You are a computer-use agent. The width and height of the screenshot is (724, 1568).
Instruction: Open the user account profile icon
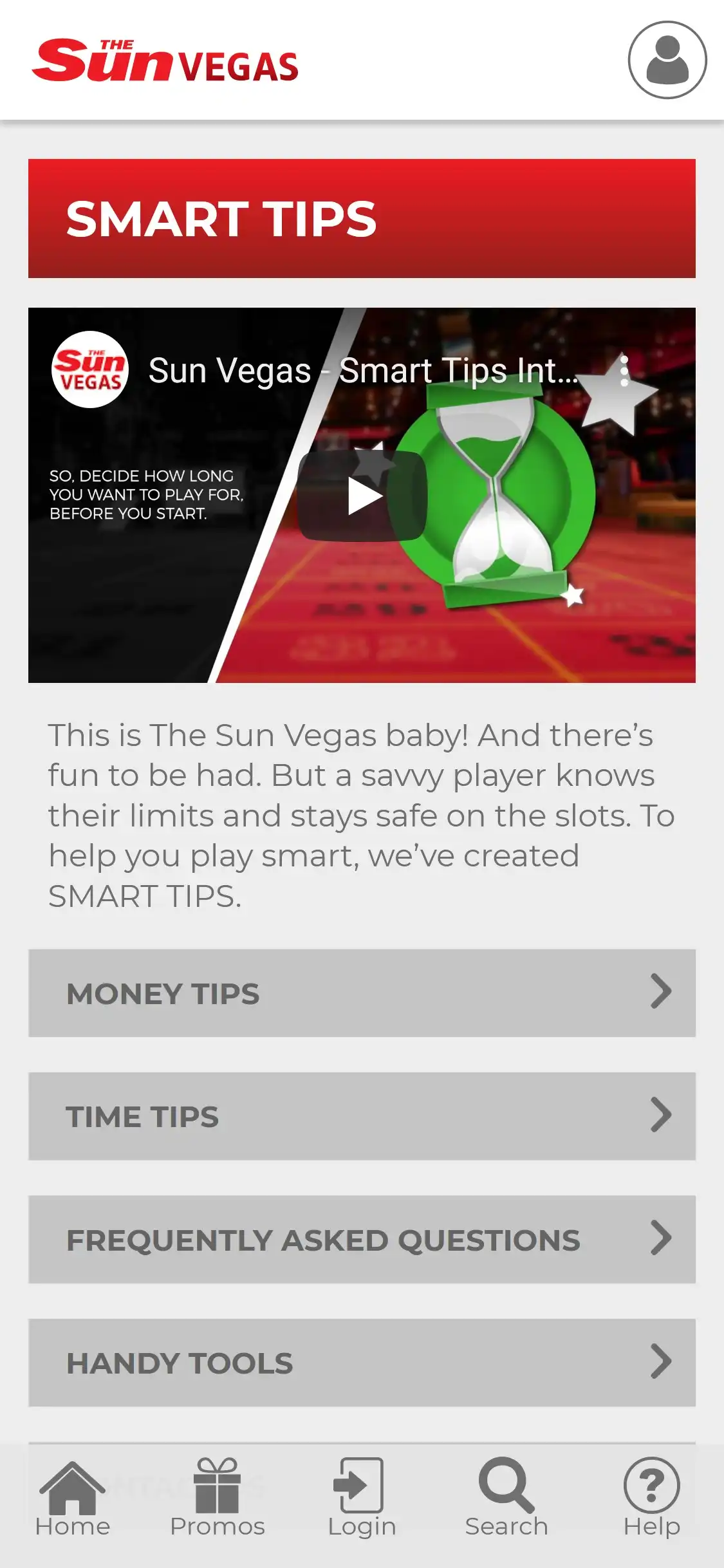tap(667, 60)
